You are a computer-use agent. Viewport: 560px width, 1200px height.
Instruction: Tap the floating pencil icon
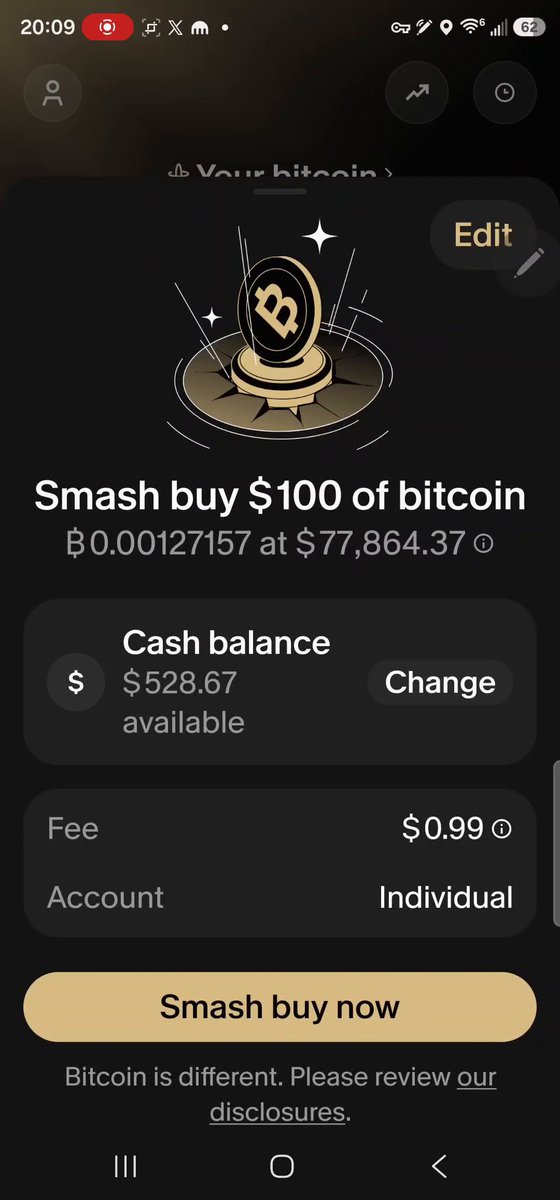[x=528, y=263]
